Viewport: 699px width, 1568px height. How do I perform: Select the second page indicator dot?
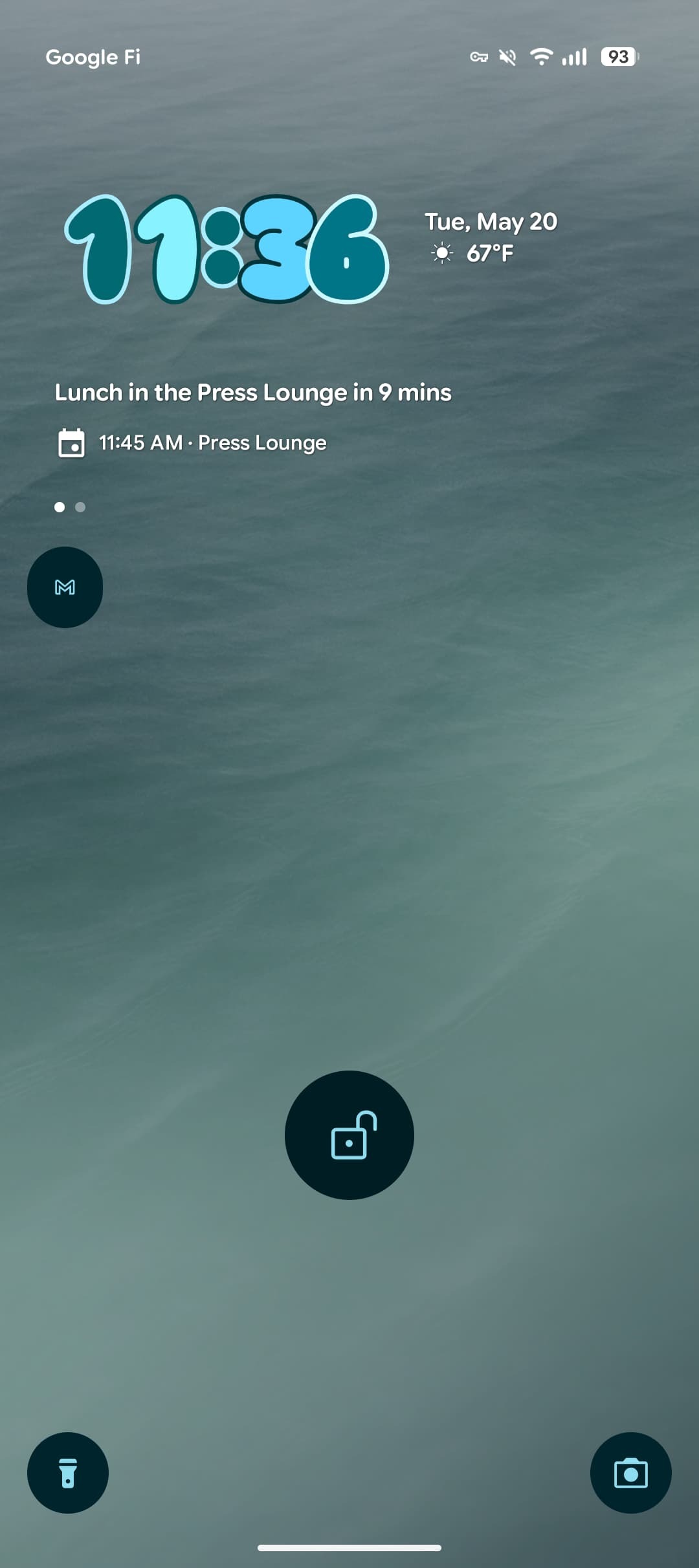[80, 507]
